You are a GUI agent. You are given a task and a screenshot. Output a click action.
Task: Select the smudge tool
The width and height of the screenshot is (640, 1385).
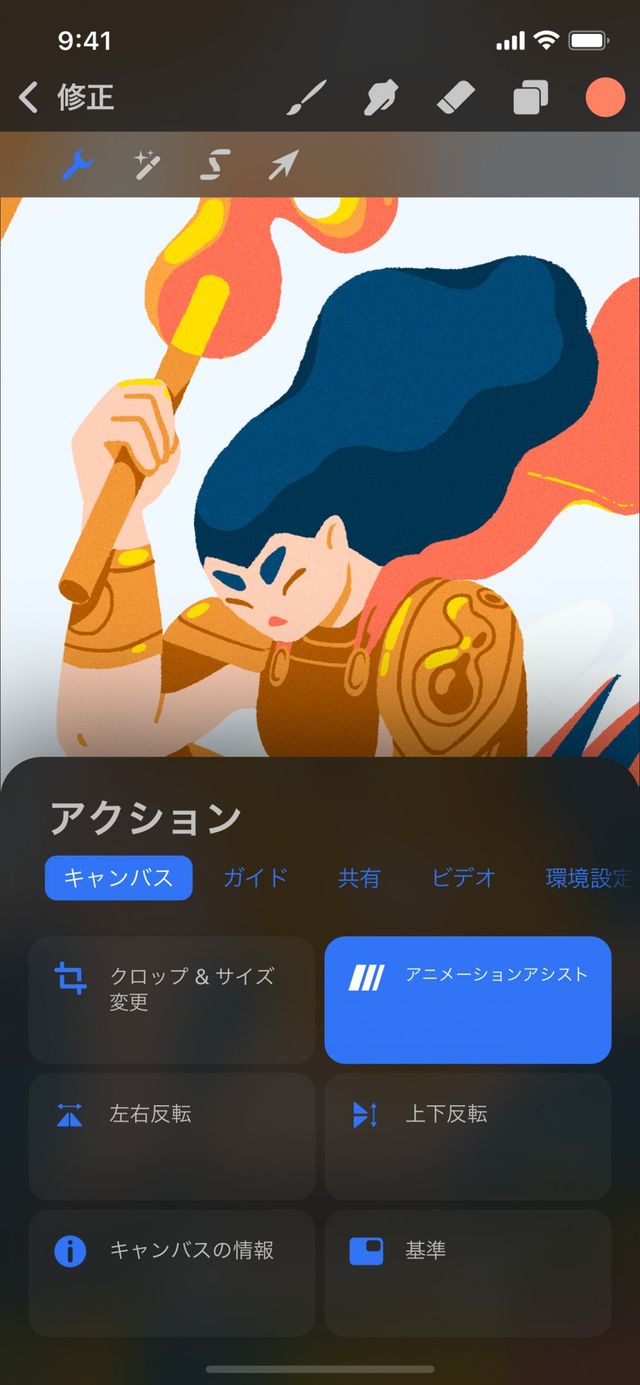pos(382,98)
